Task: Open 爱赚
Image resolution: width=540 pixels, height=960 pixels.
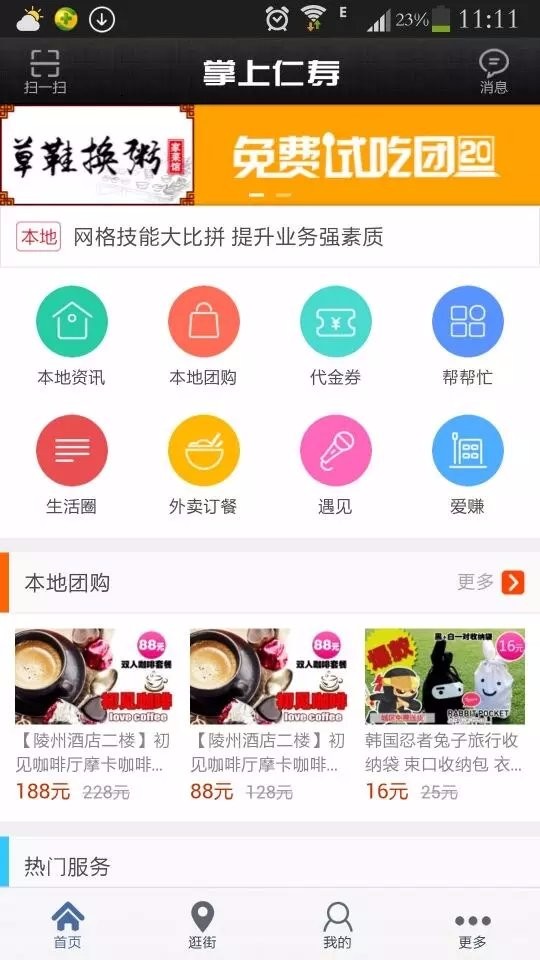Action: tap(468, 465)
